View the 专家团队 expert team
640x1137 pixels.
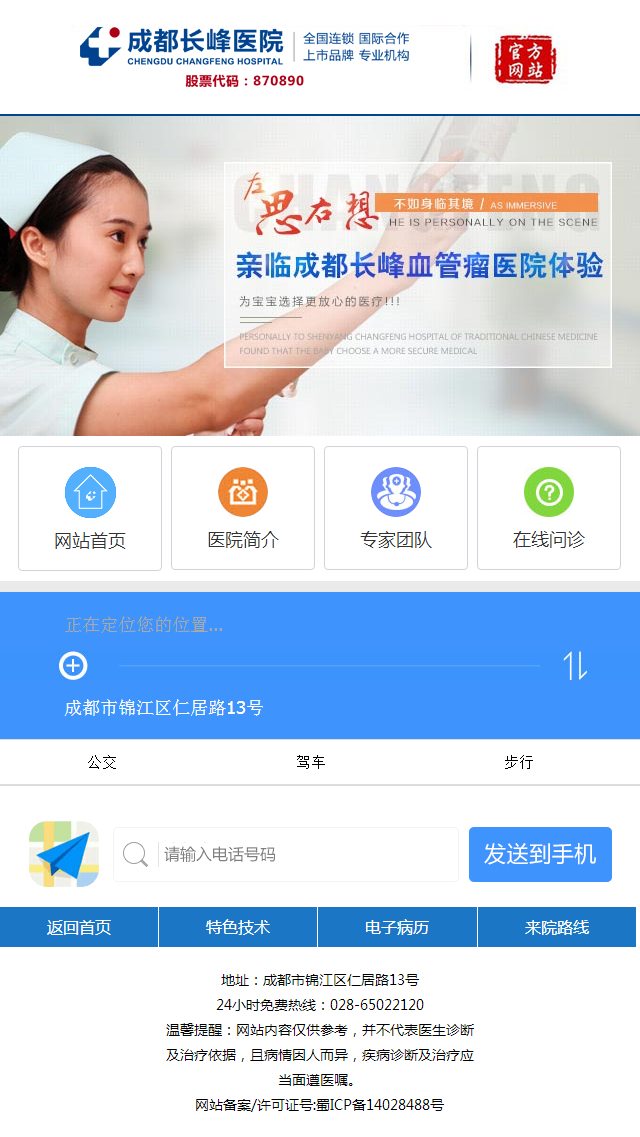(396, 508)
